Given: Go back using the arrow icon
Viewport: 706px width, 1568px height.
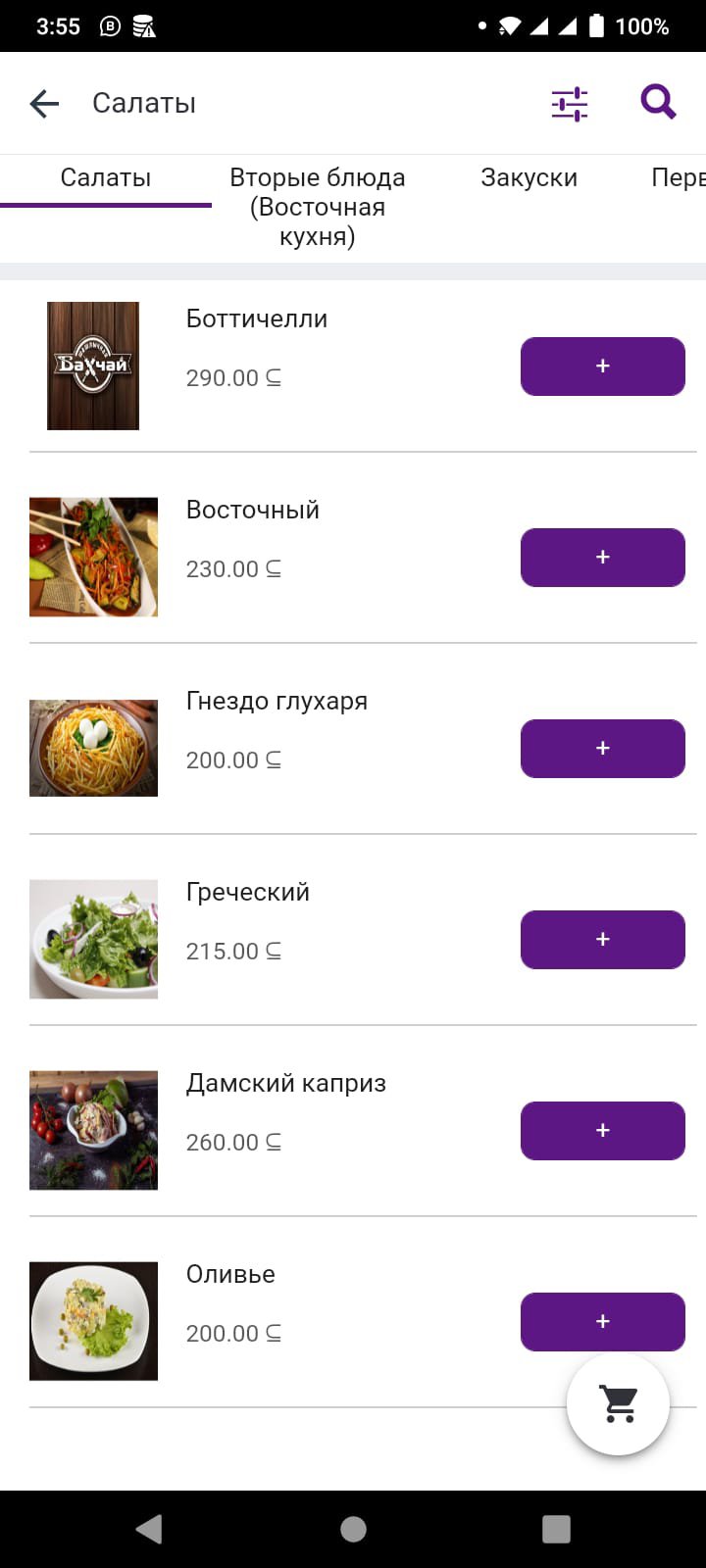Looking at the screenshot, I should (45, 103).
